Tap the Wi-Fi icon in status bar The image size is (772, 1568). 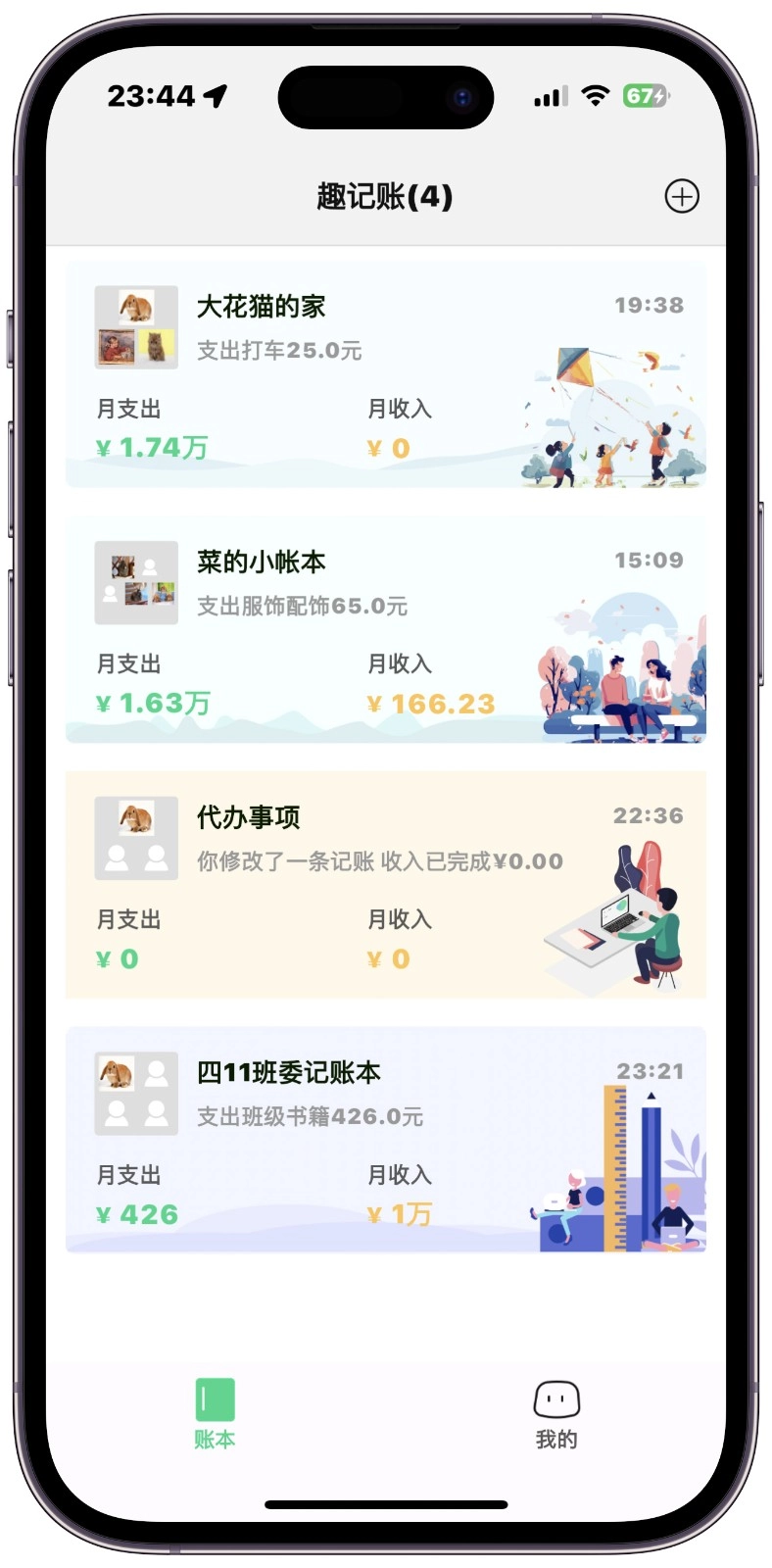coord(595,95)
